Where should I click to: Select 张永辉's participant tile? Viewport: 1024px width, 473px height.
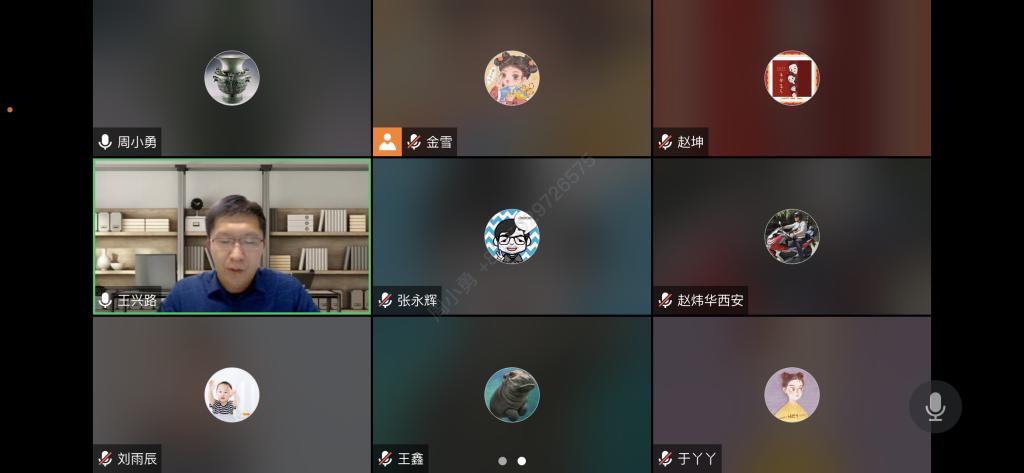(511, 236)
